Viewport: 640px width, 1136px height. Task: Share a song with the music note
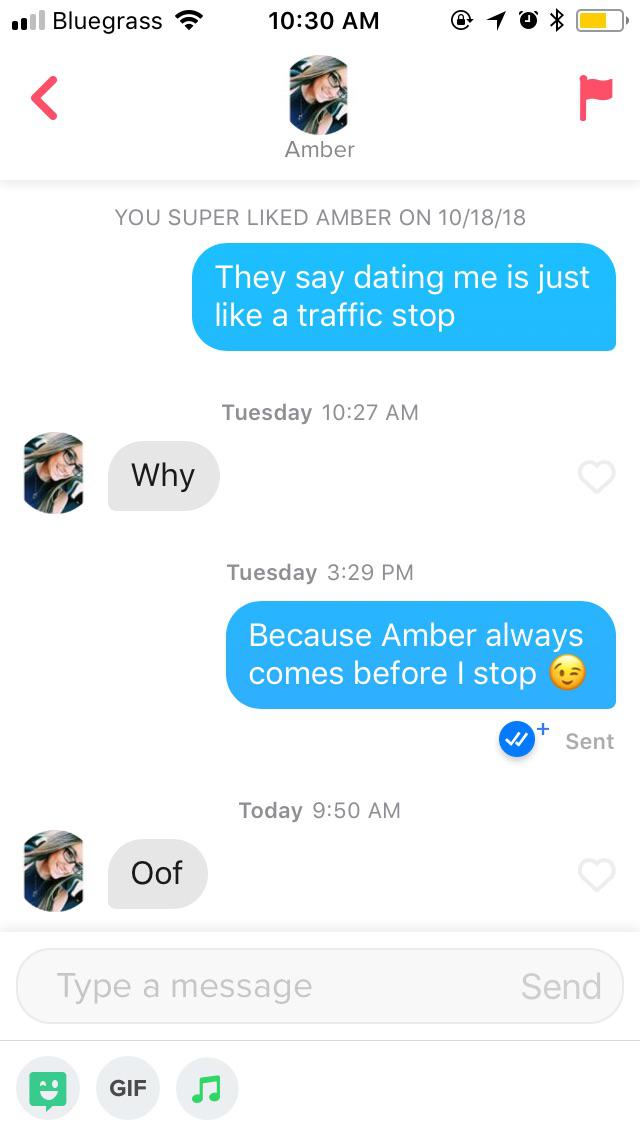[x=207, y=1088]
